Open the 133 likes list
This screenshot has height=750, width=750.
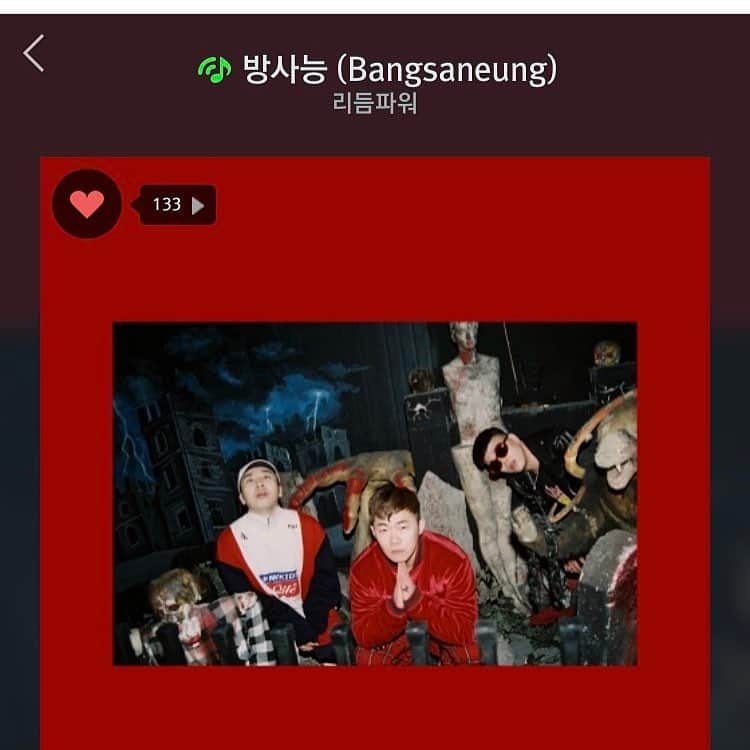(178, 205)
